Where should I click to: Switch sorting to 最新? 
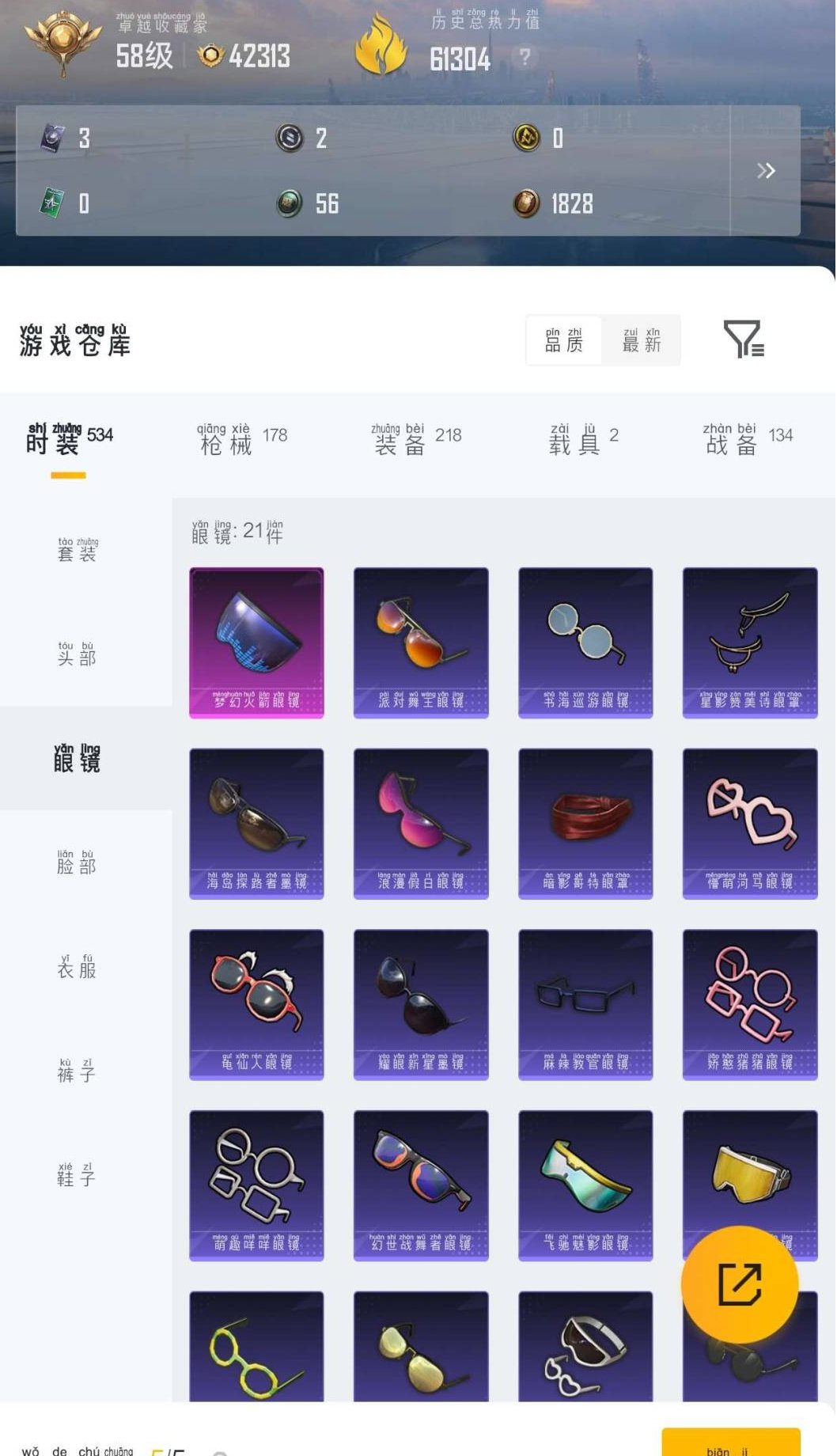pos(641,340)
